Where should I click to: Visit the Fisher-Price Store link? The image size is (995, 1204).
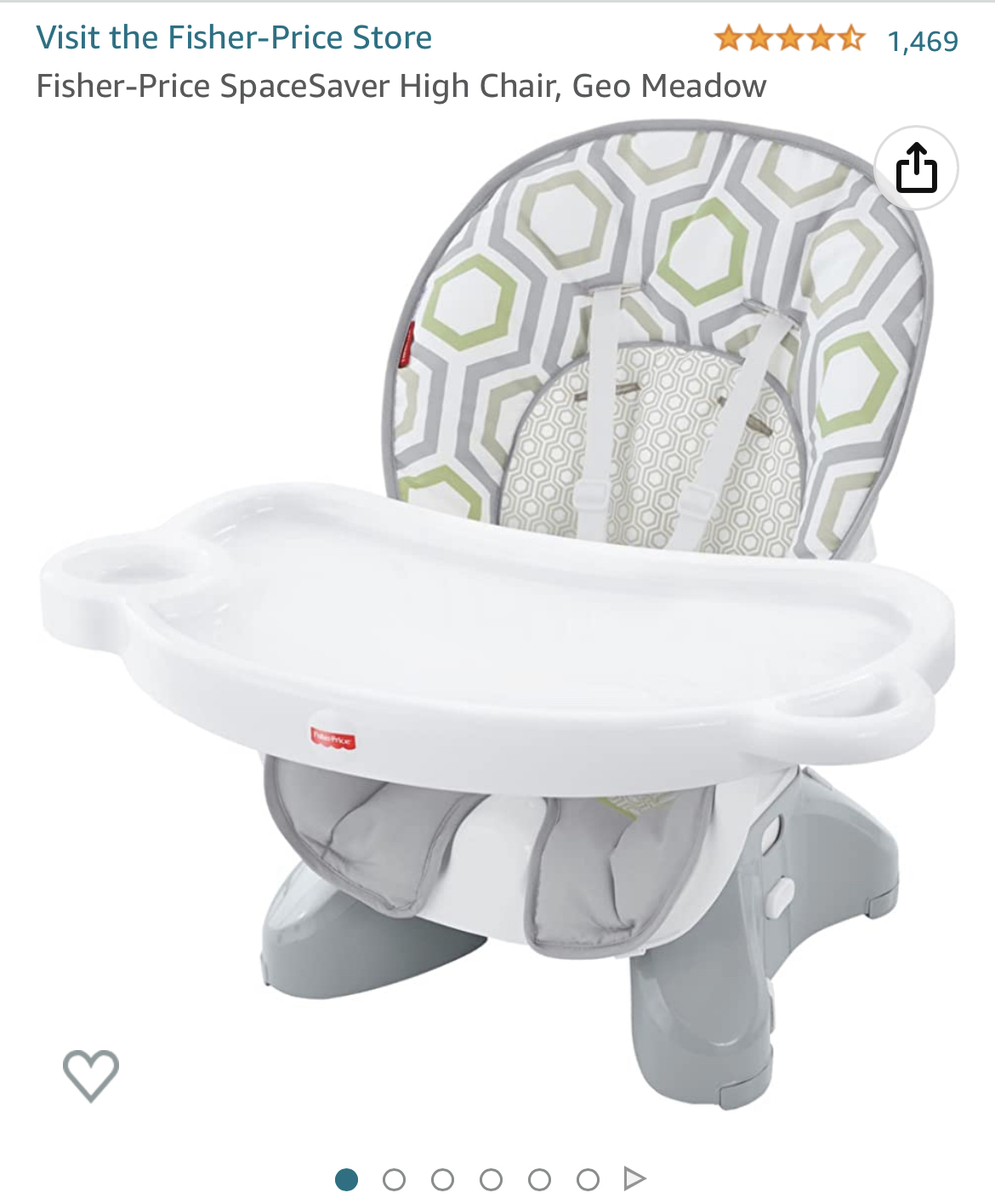[x=234, y=38]
